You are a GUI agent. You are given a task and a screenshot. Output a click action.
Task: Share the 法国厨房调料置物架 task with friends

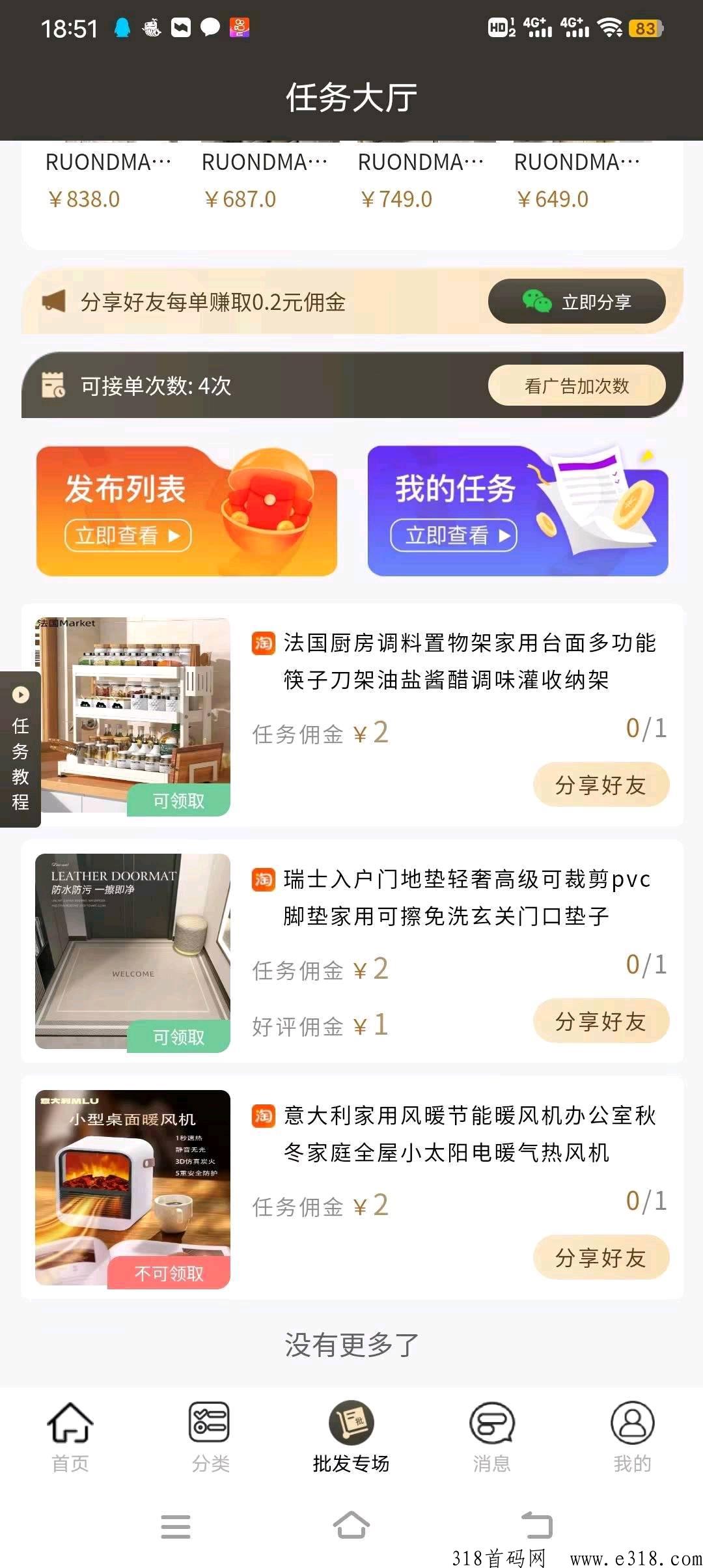[601, 785]
